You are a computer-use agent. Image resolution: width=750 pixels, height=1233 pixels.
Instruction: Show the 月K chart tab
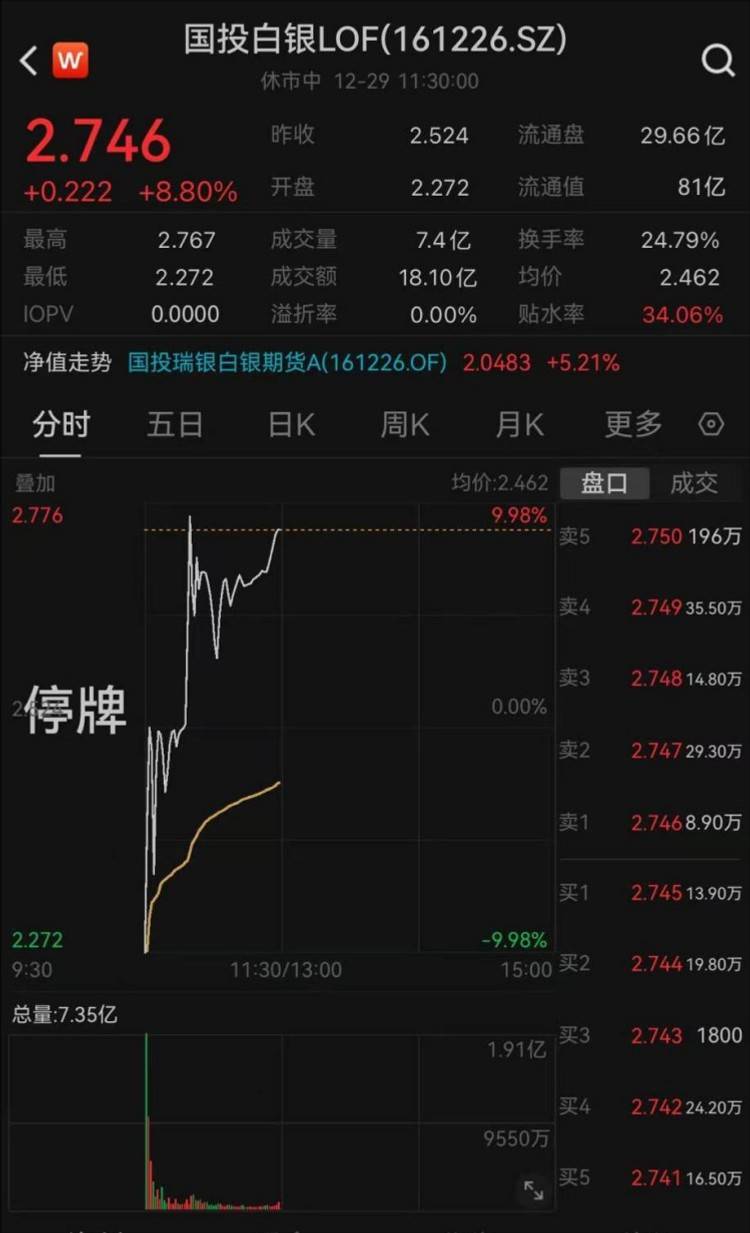(519, 425)
